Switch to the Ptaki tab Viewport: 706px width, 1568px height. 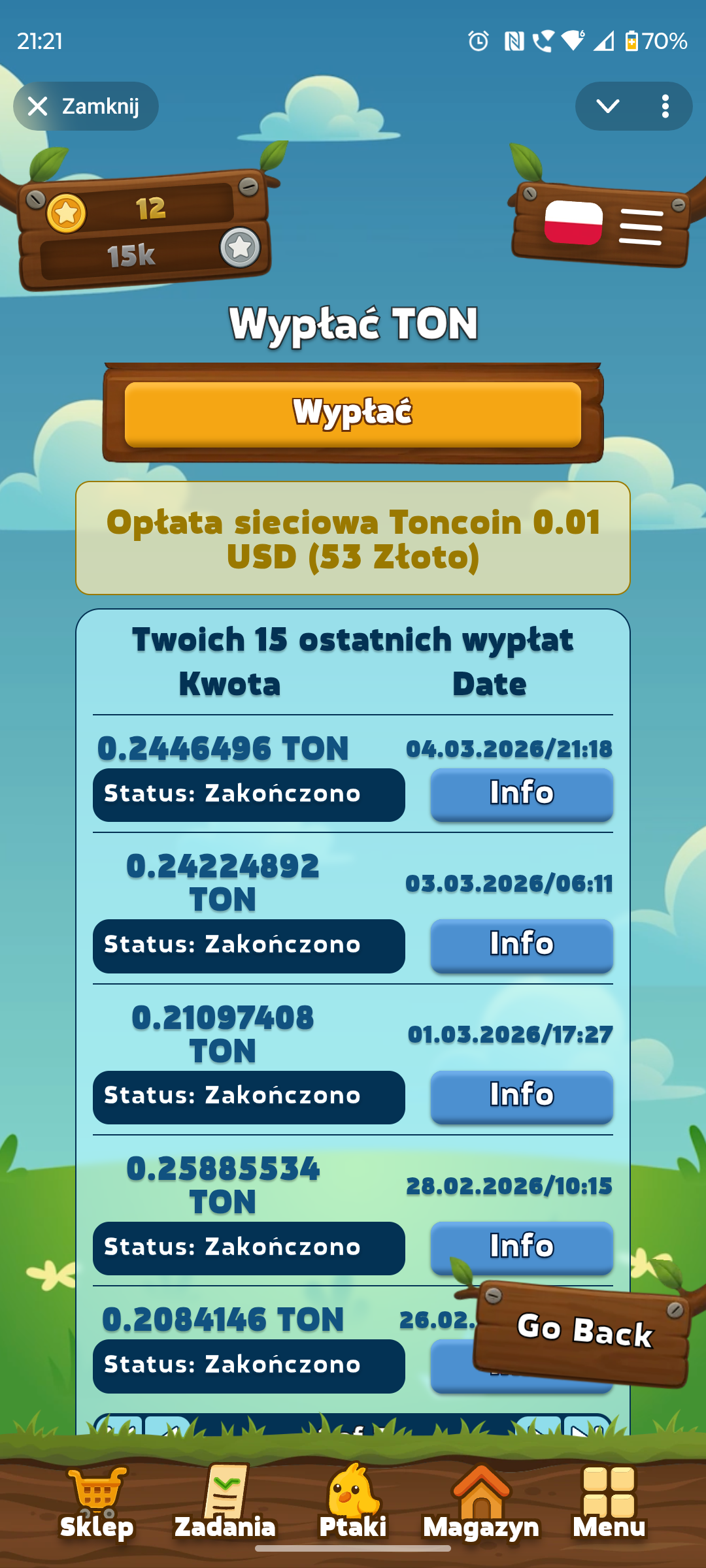coord(352,1503)
